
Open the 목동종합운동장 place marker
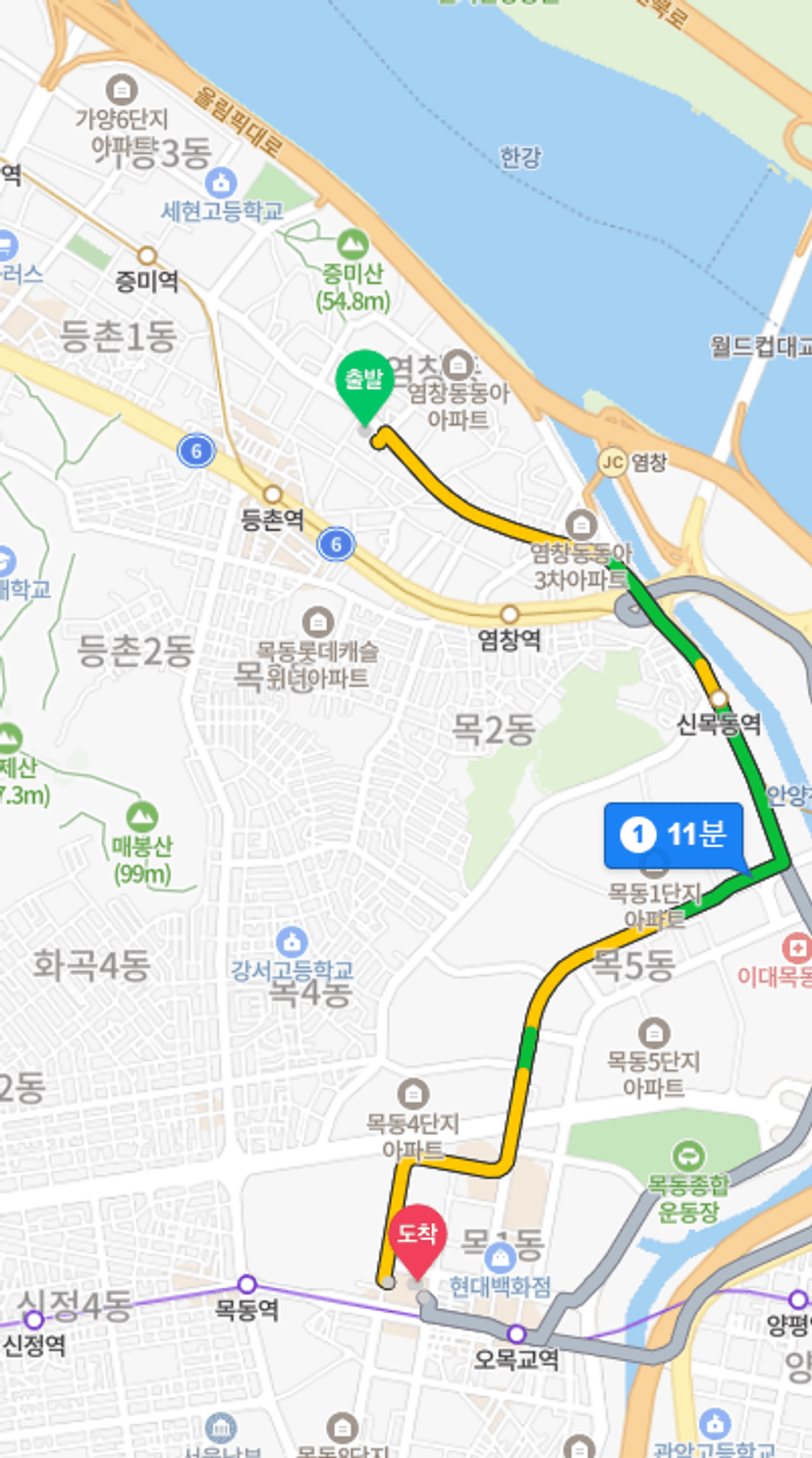click(x=687, y=1156)
